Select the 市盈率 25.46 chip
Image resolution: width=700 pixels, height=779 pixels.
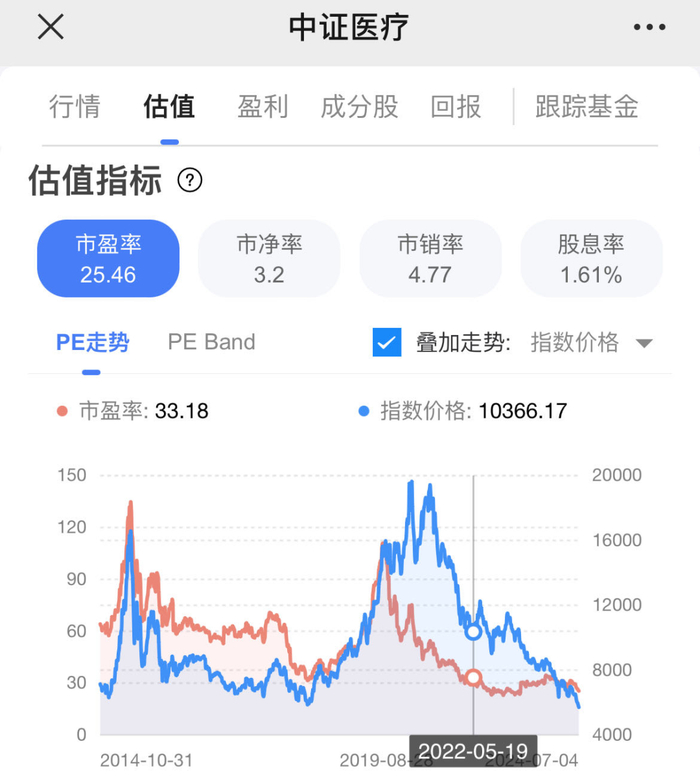tap(108, 259)
